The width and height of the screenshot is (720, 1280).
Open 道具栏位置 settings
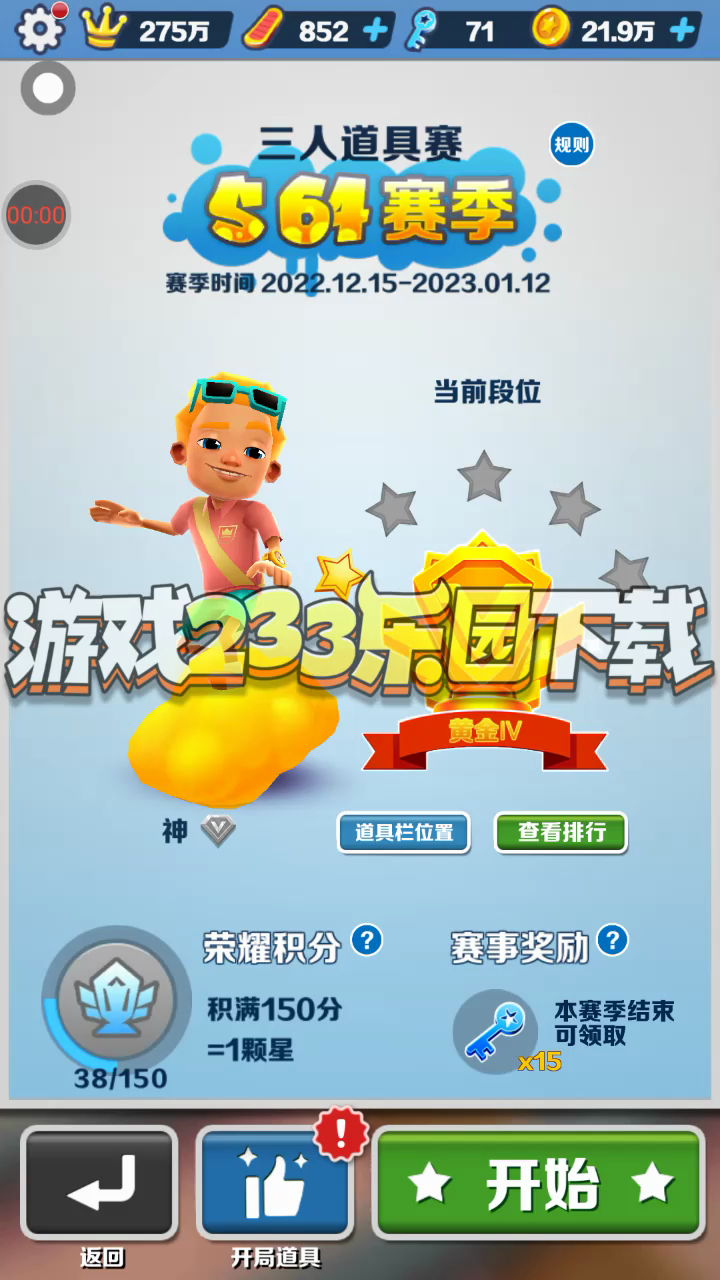(404, 832)
